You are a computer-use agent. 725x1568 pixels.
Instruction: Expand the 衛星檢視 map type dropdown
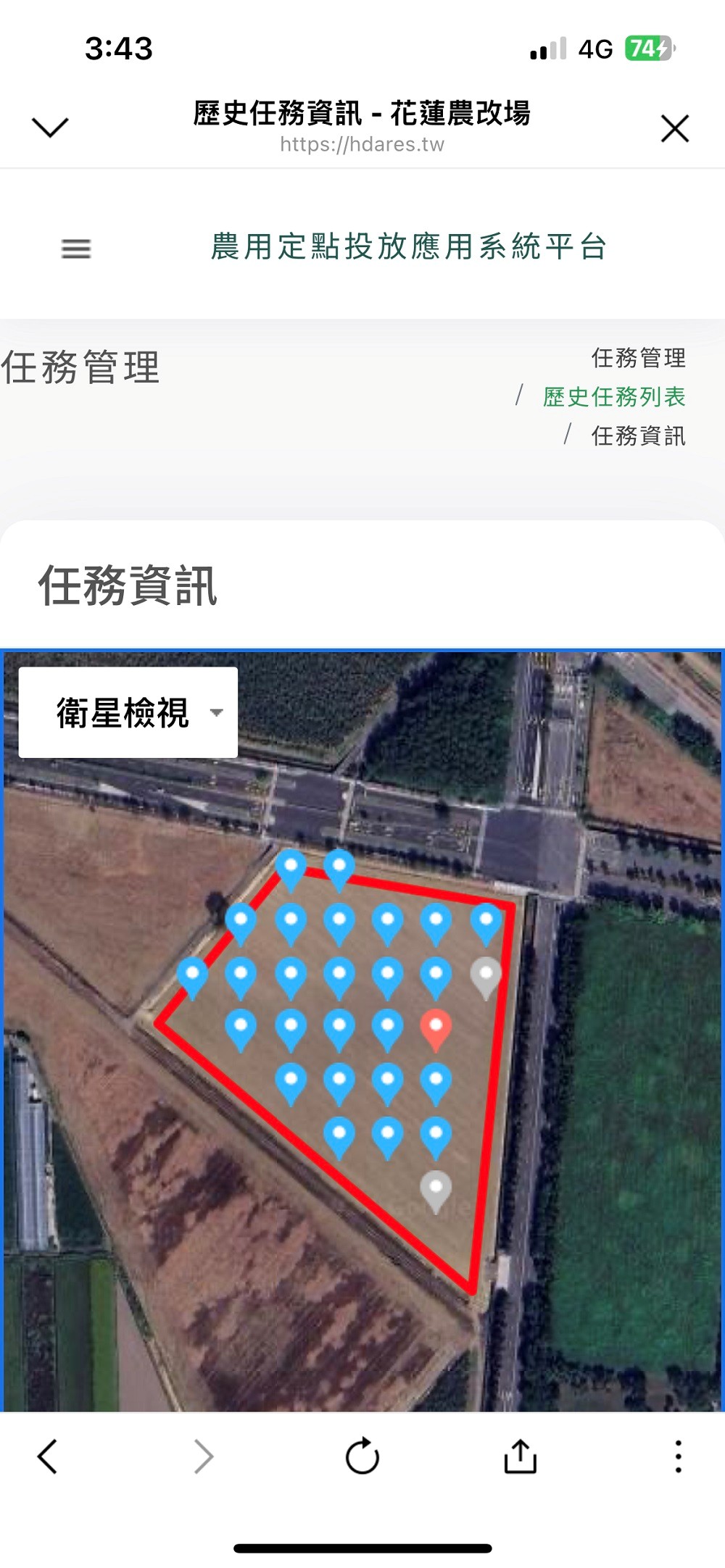128,713
